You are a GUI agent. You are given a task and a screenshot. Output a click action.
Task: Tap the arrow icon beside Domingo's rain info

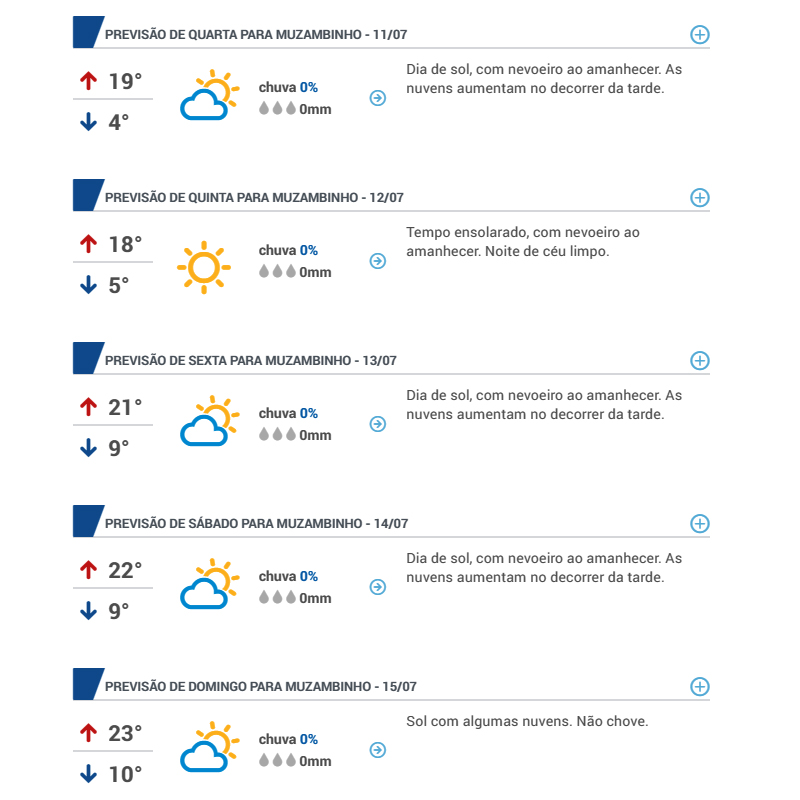[377, 750]
